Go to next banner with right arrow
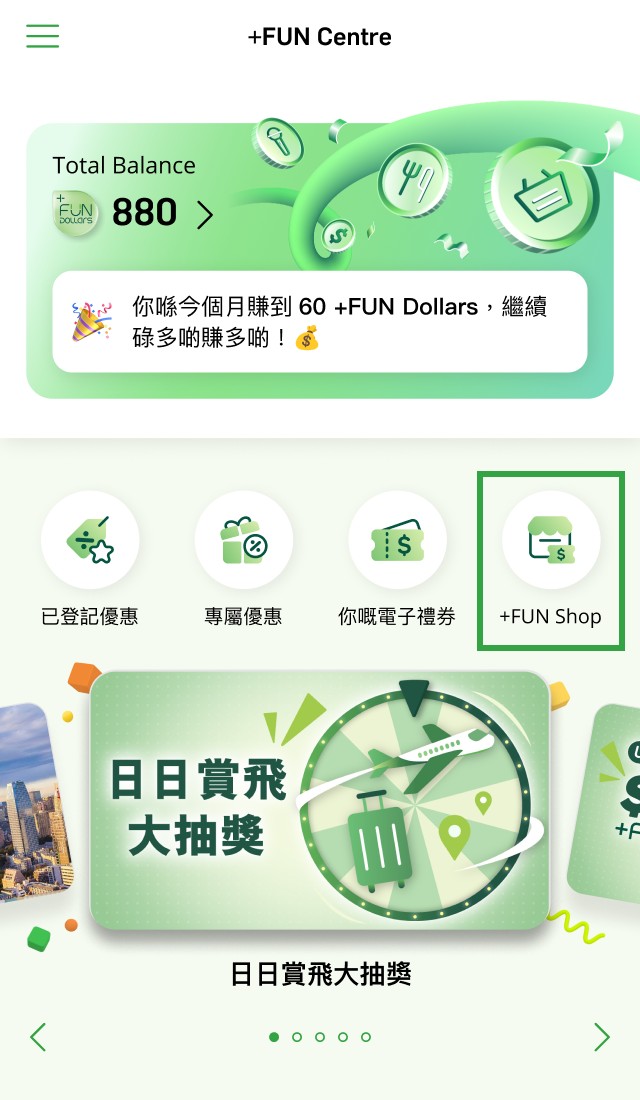The width and height of the screenshot is (640, 1100). point(601,1037)
